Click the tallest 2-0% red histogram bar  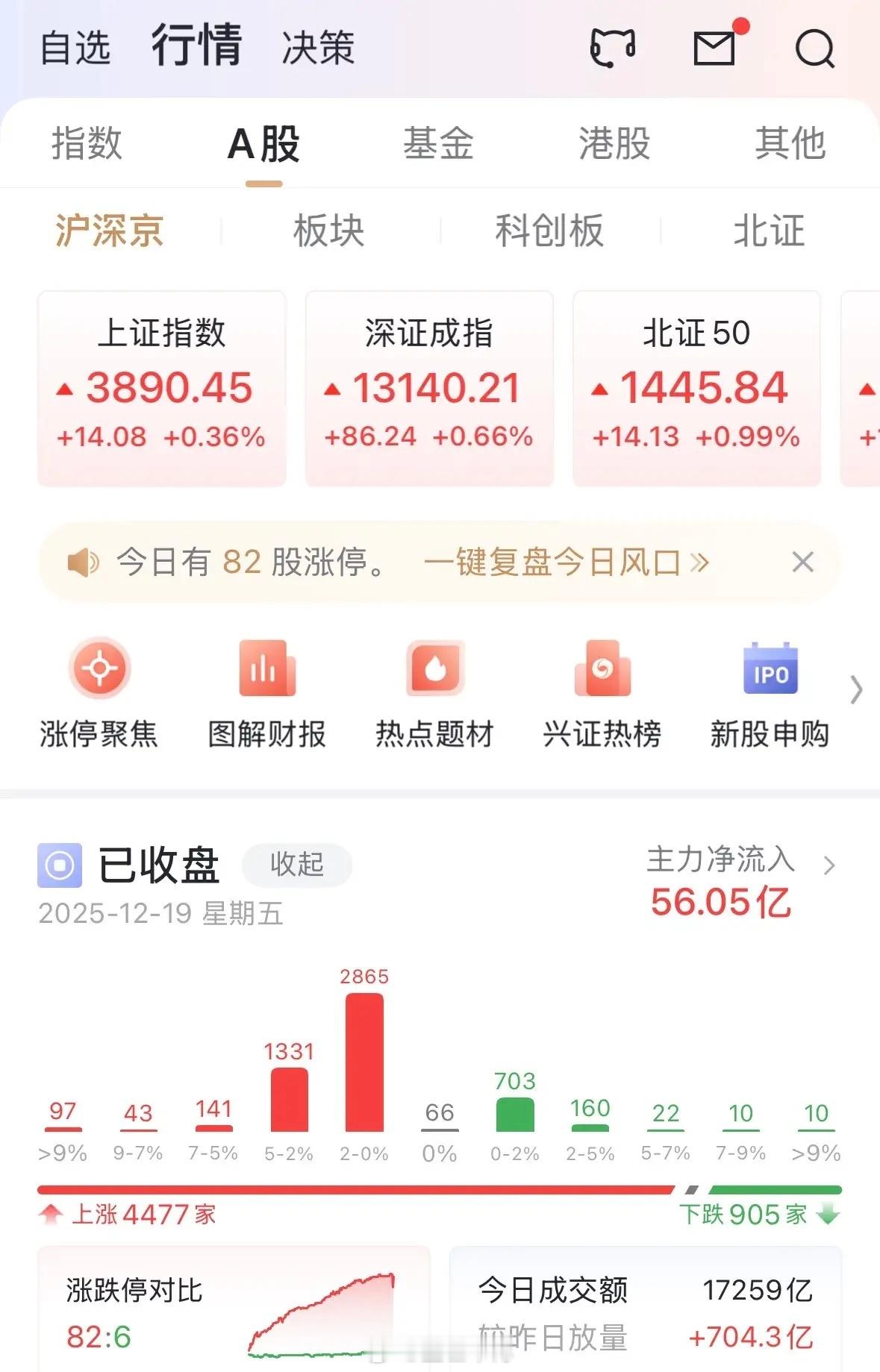[x=364, y=1067]
